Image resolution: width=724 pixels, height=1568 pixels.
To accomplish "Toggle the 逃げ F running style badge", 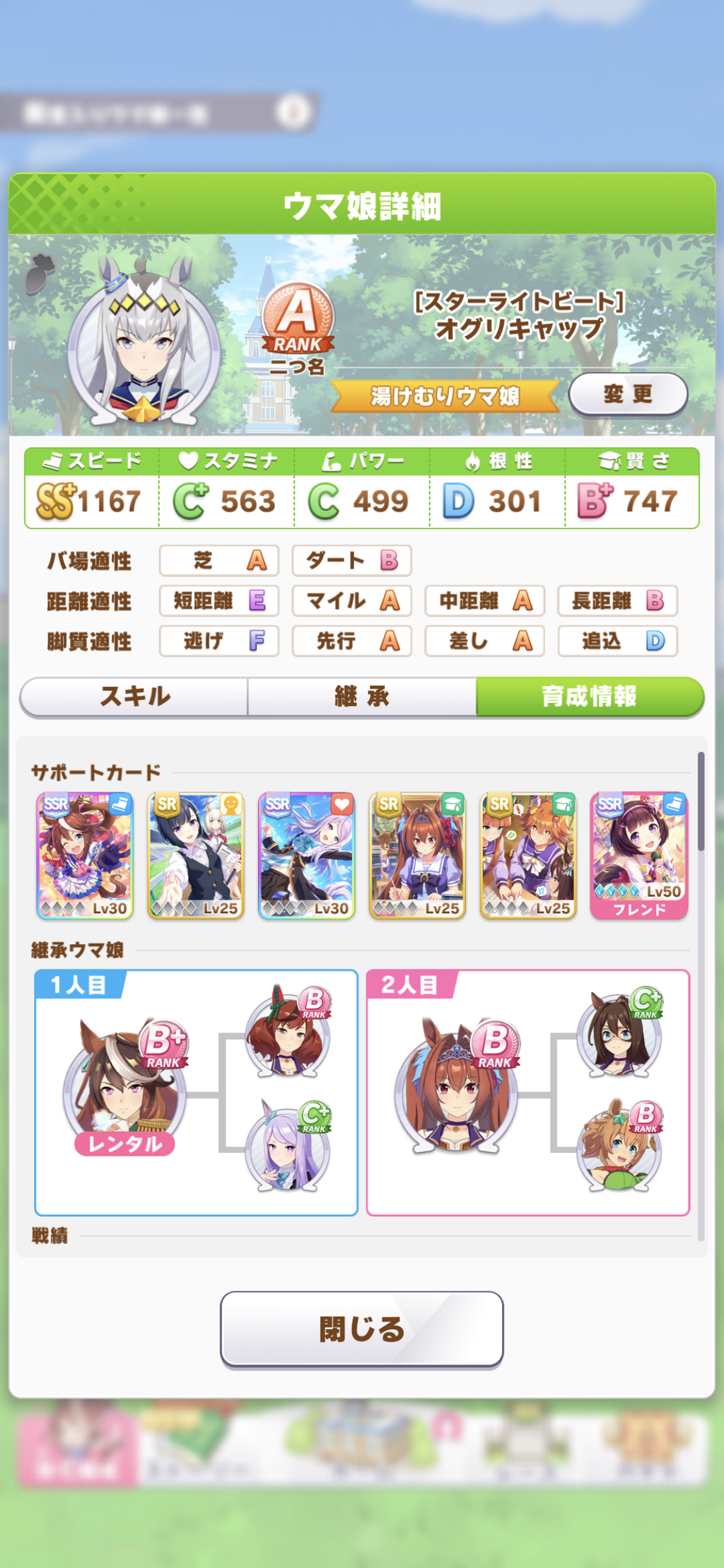I will (218, 641).
